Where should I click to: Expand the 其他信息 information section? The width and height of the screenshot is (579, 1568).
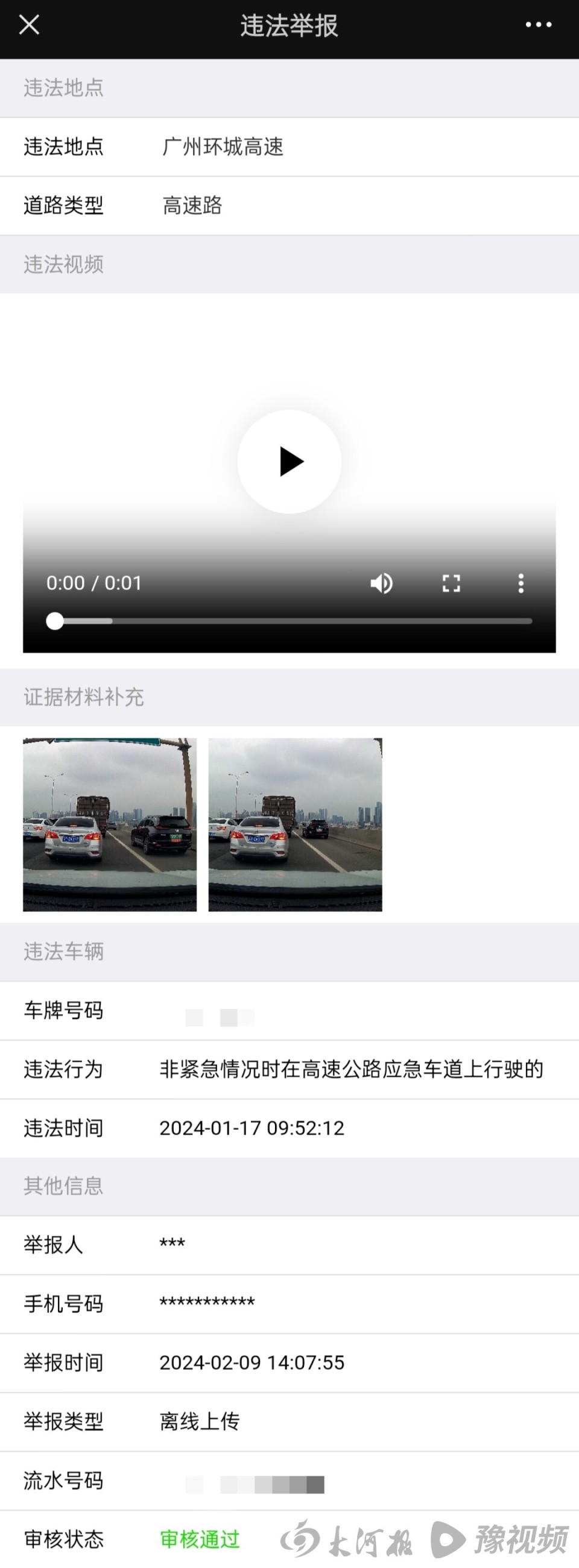(64, 1186)
